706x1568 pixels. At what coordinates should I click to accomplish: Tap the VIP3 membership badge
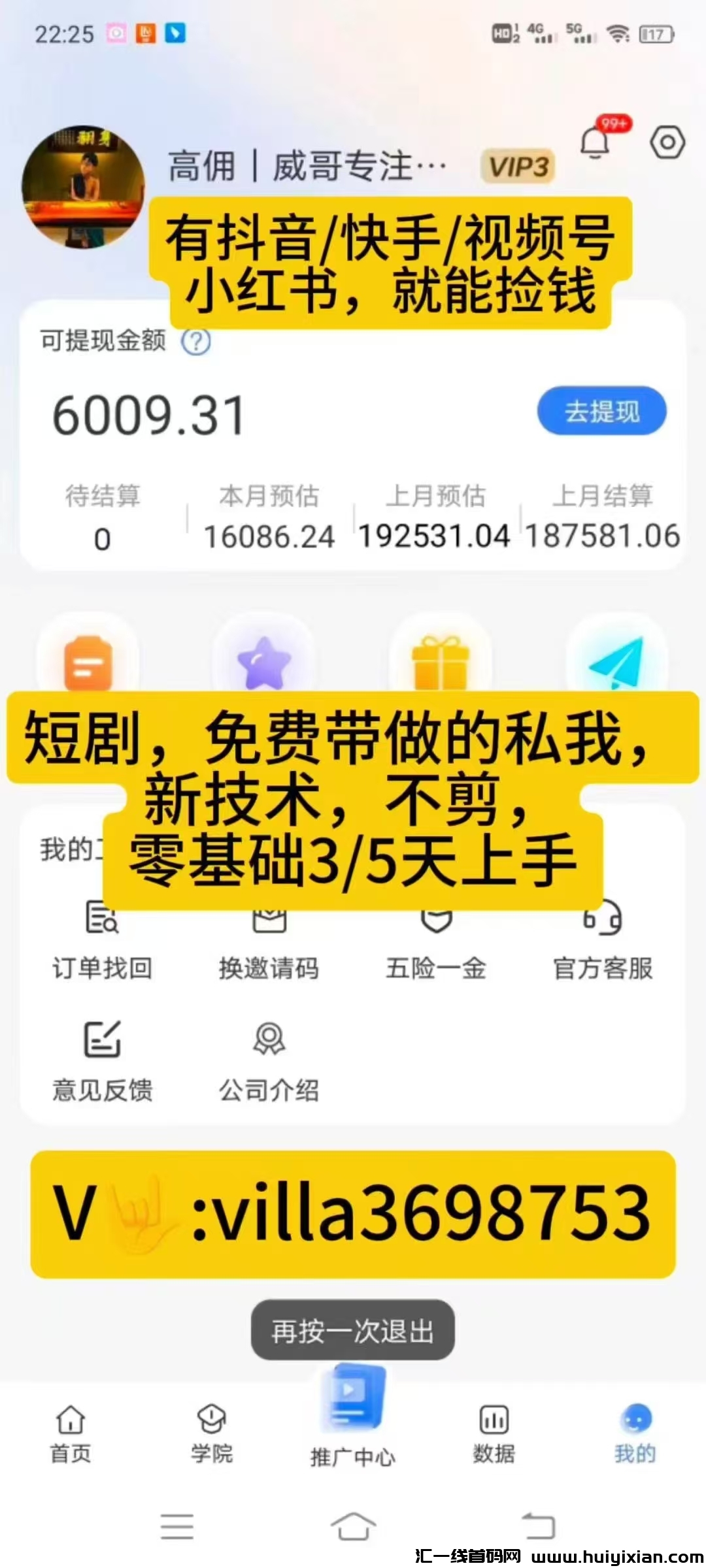tap(518, 165)
